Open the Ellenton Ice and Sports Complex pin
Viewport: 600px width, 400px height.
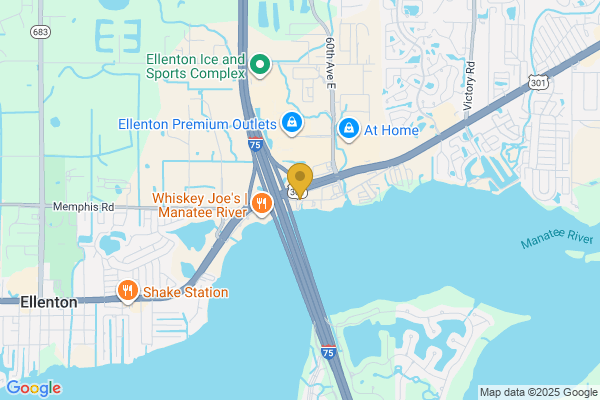coord(260,66)
